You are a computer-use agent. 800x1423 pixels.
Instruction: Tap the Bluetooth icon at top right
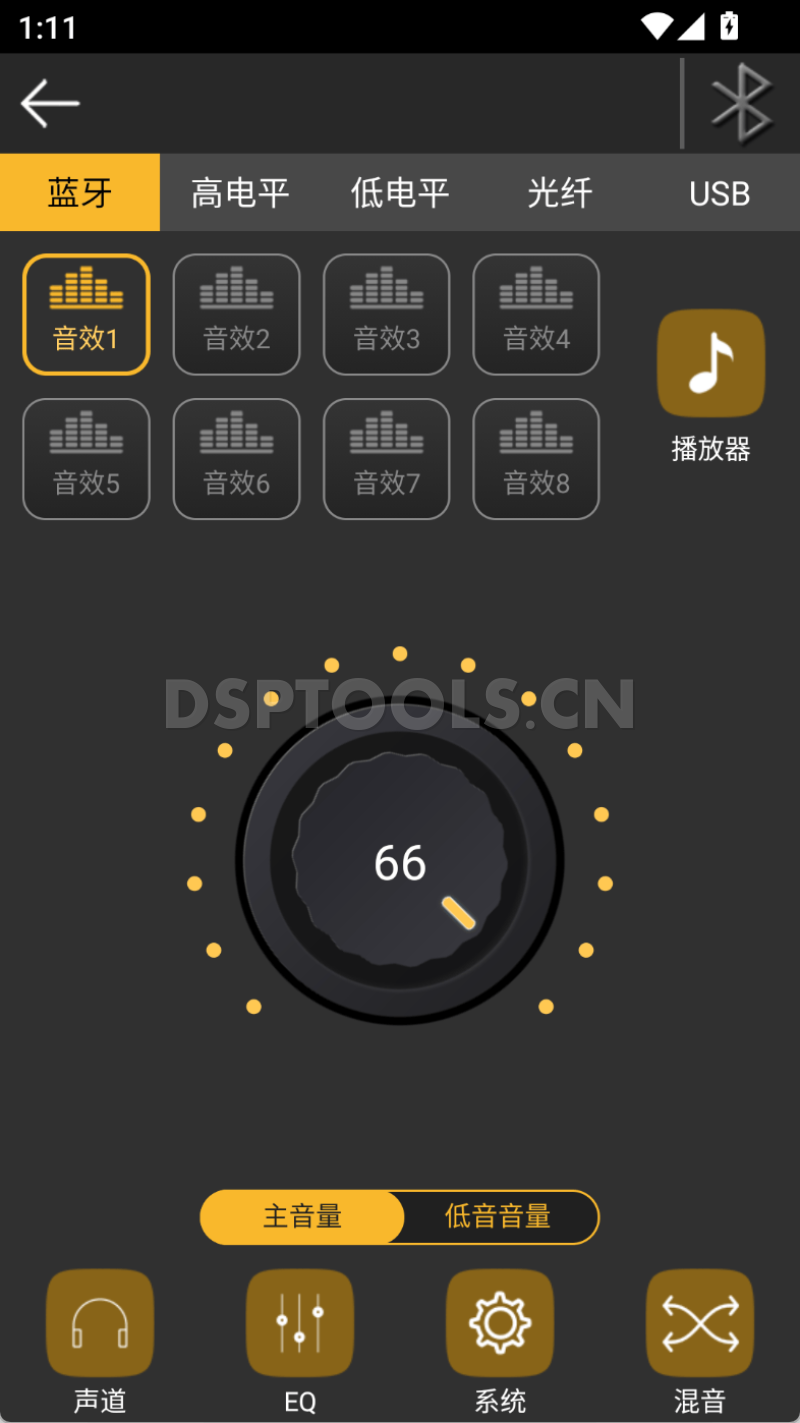[742, 104]
